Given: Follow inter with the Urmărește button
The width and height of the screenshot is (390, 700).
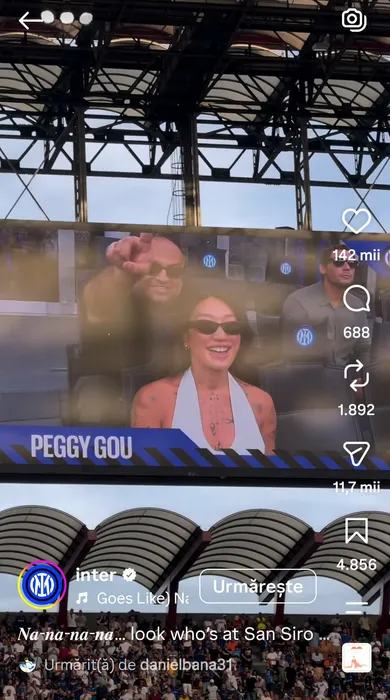Looking at the screenshot, I should click(x=258, y=586).
